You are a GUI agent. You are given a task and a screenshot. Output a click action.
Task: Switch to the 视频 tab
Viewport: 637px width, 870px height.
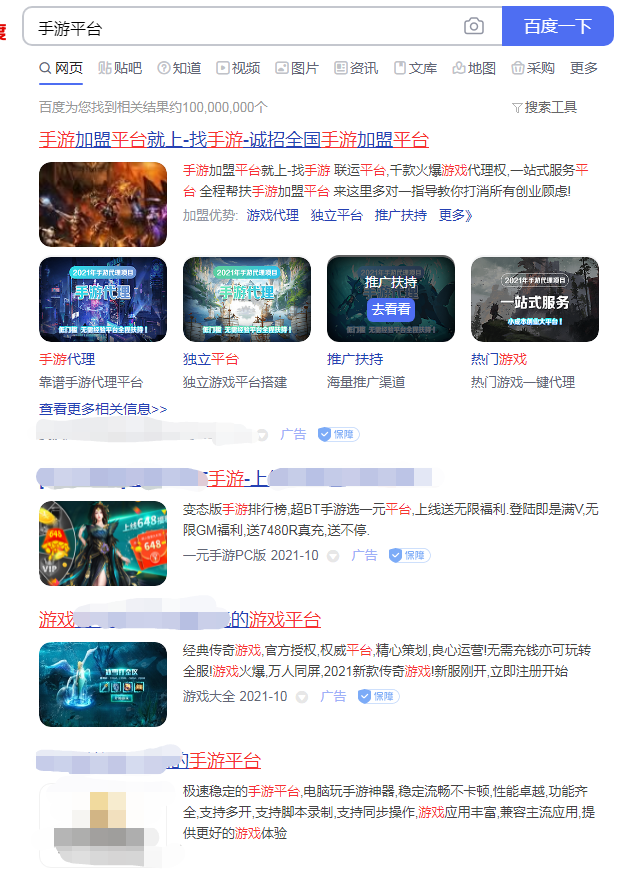coord(238,68)
